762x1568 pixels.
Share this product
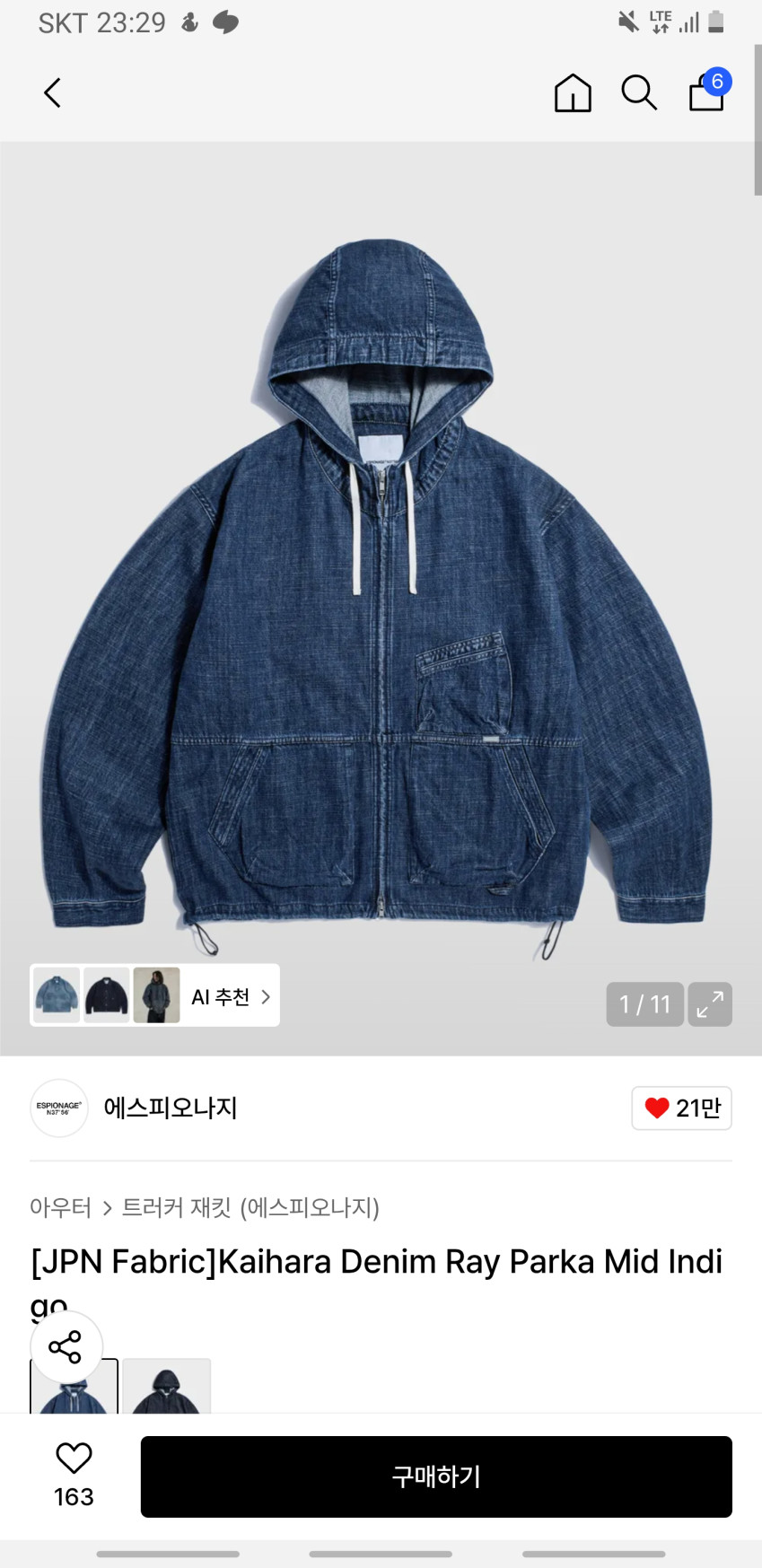click(66, 1346)
